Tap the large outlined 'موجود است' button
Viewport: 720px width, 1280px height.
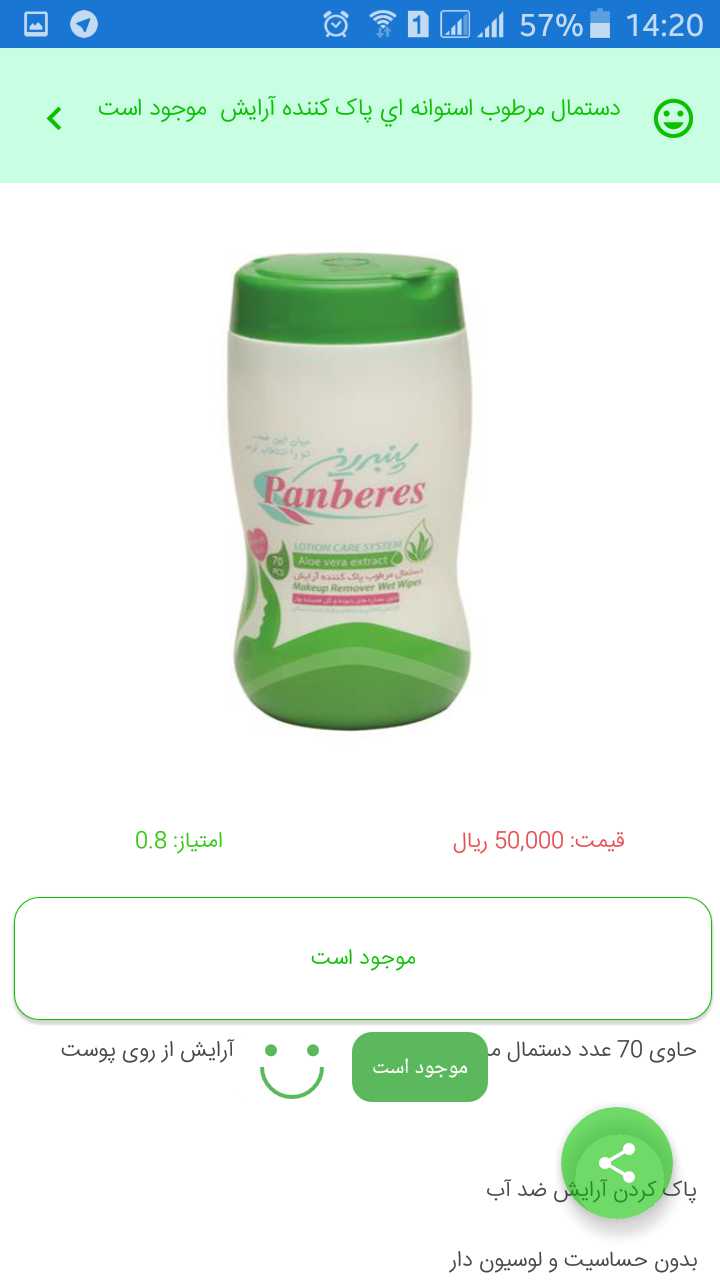(362, 958)
